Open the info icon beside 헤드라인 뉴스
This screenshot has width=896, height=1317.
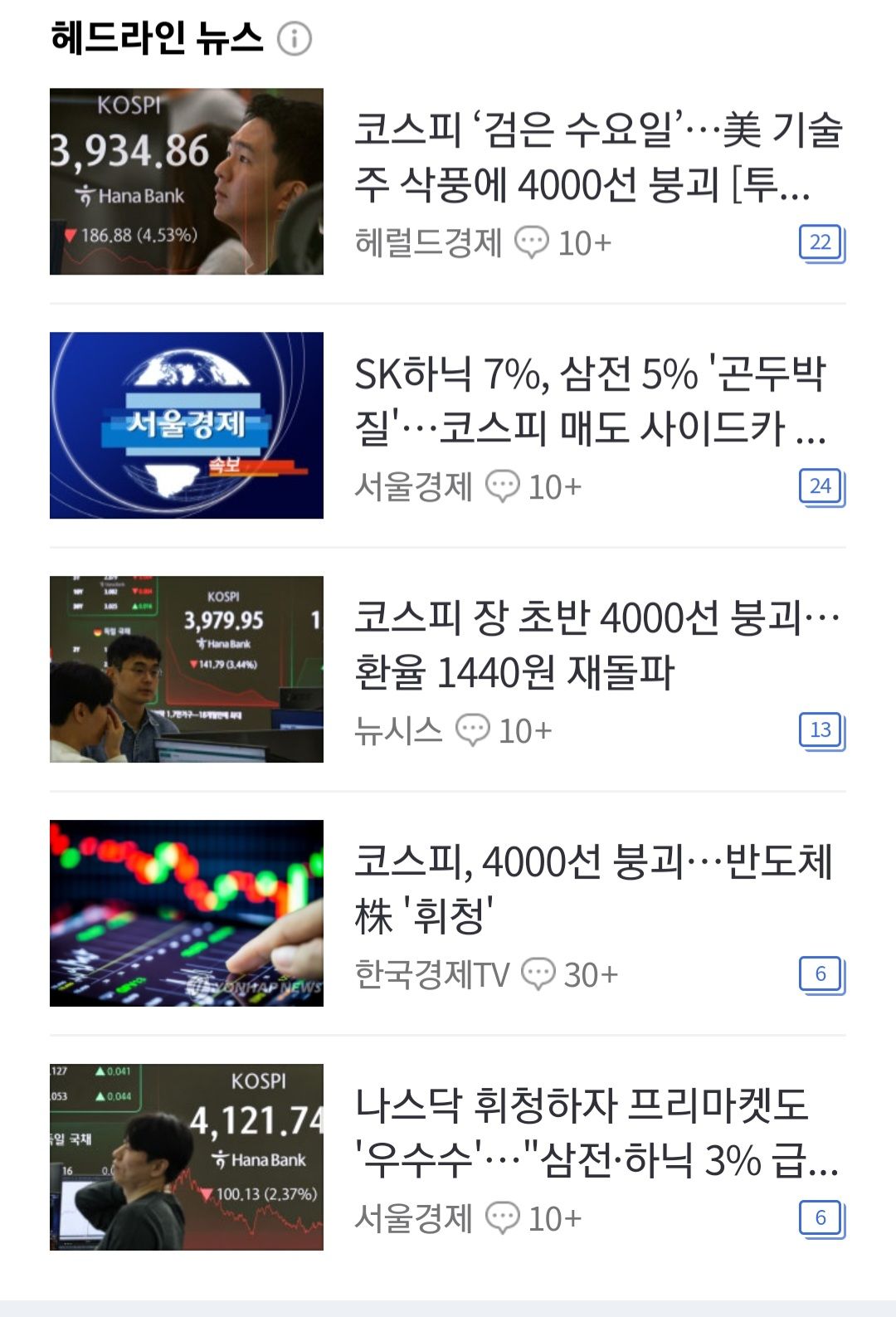click(x=294, y=38)
